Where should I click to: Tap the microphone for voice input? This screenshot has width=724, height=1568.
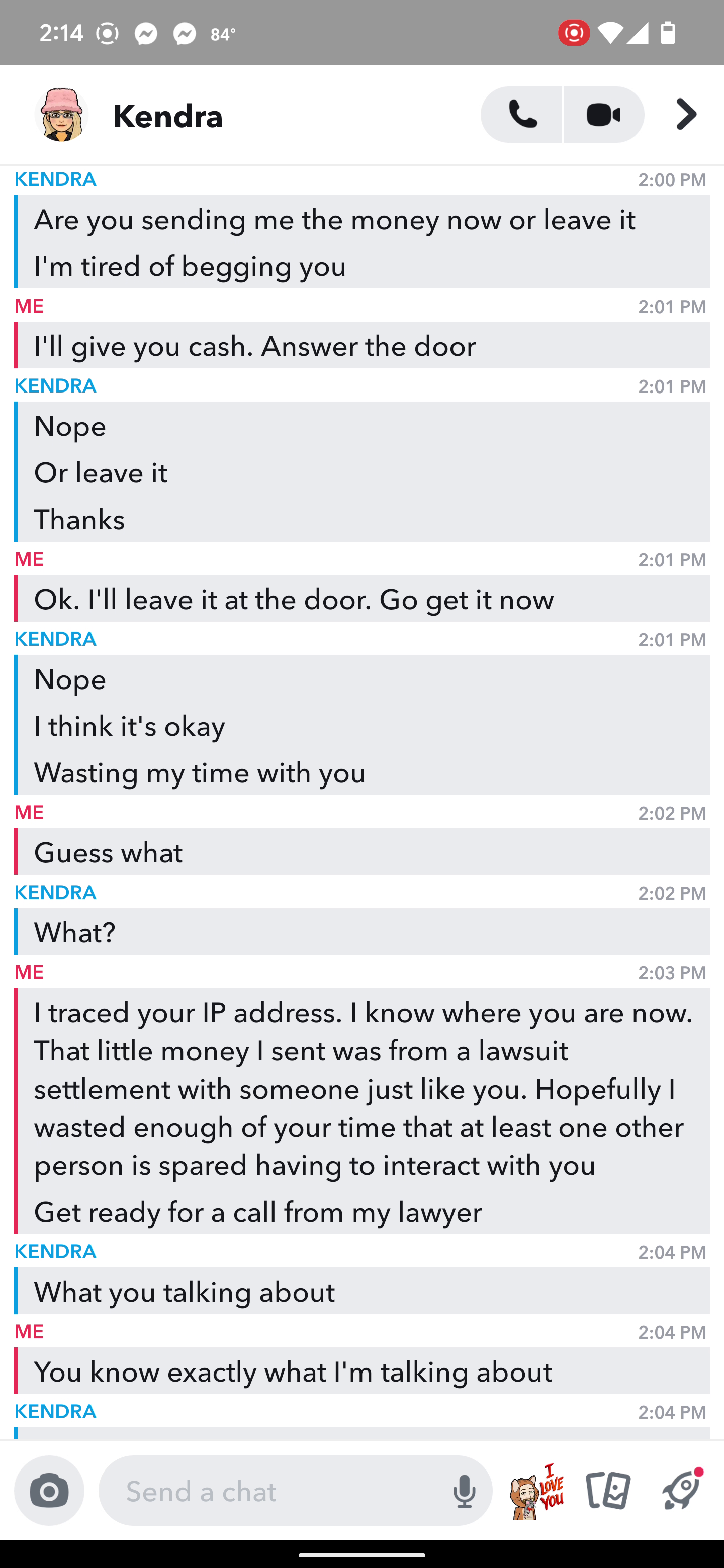tap(464, 1491)
